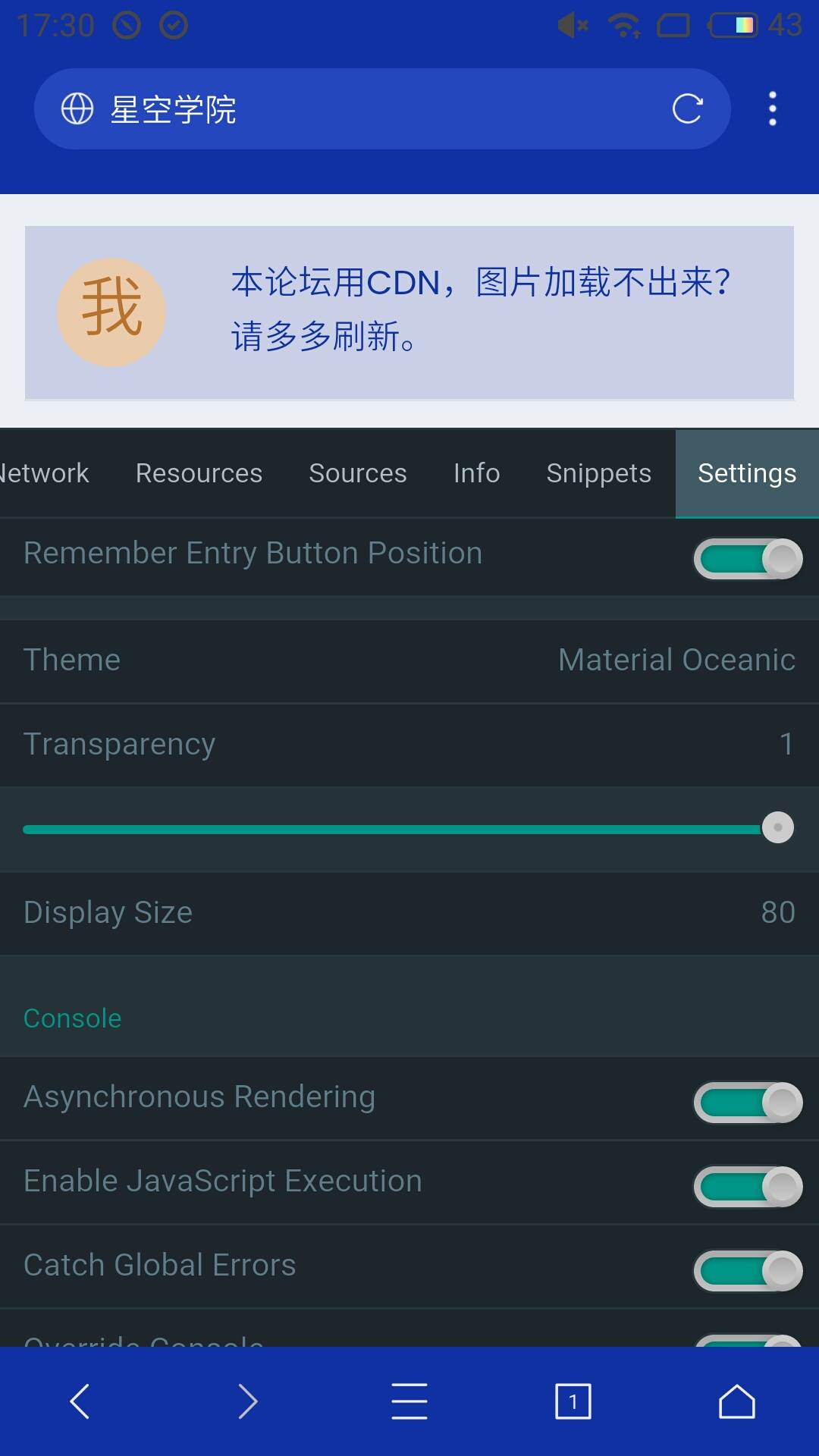This screenshot has width=819, height=1456.
Task: Navigate back using the back arrow
Action: coord(81,1401)
